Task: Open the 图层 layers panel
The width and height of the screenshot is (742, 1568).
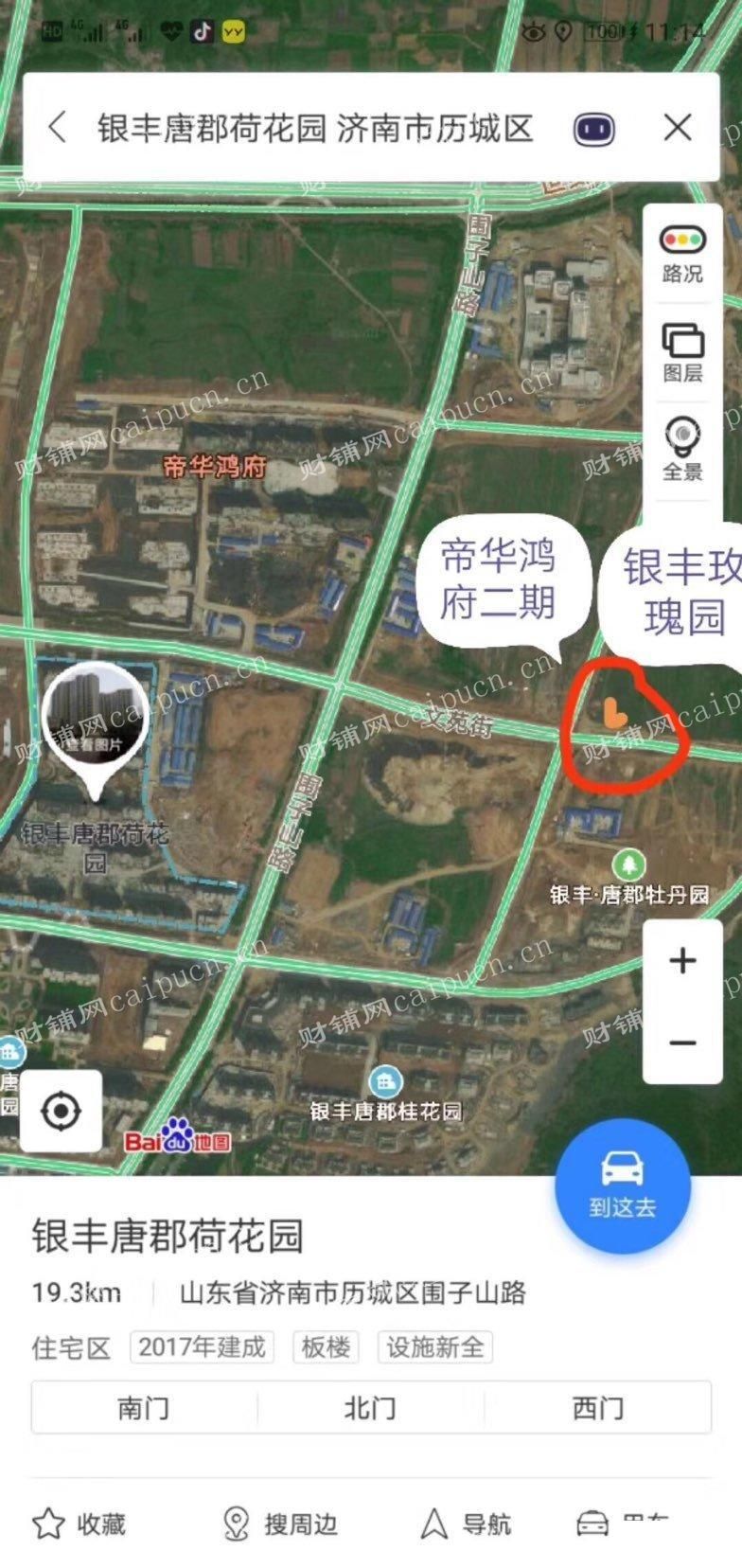Action: click(x=682, y=353)
